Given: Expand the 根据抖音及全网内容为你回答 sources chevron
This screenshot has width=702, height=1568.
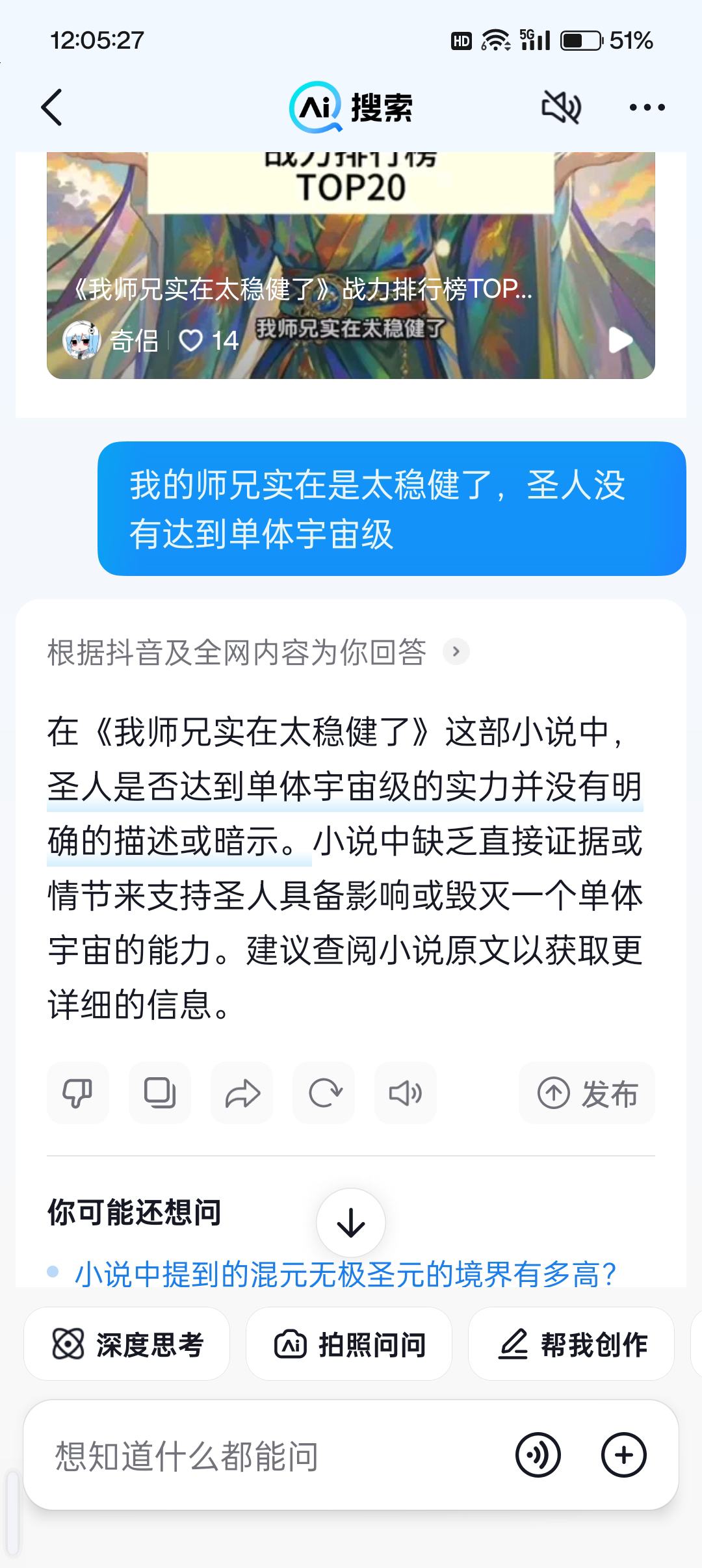Looking at the screenshot, I should [456, 651].
